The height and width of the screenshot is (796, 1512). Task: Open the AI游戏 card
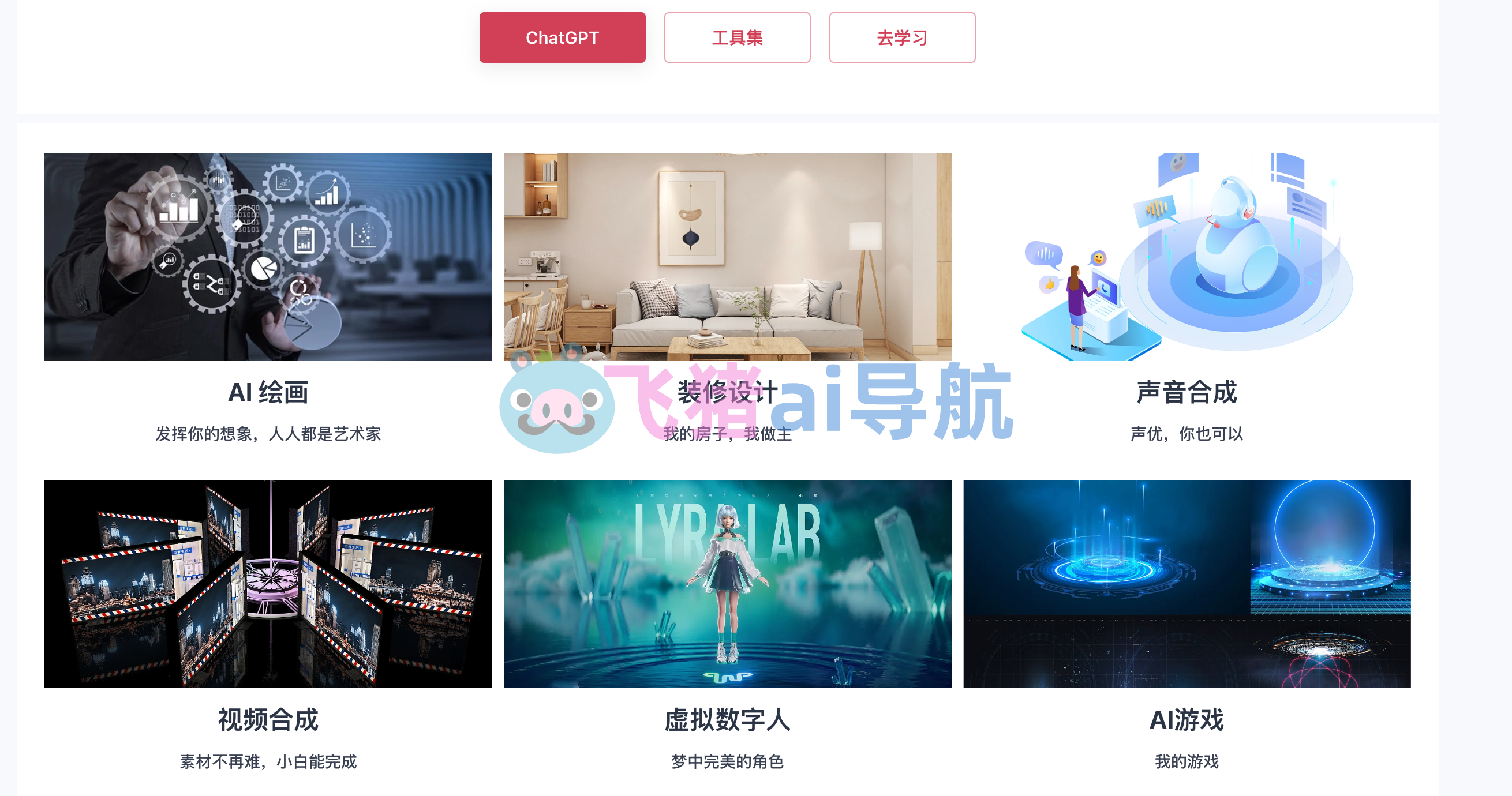[1187, 584]
